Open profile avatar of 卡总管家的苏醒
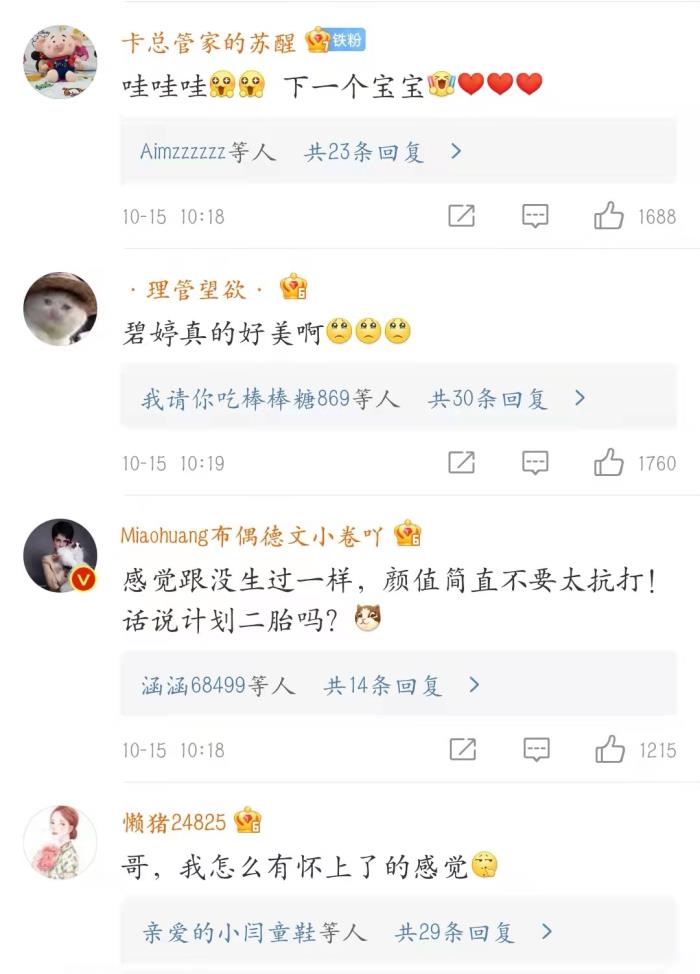Screen dimensions: 700x974 (x=60, y=62)
